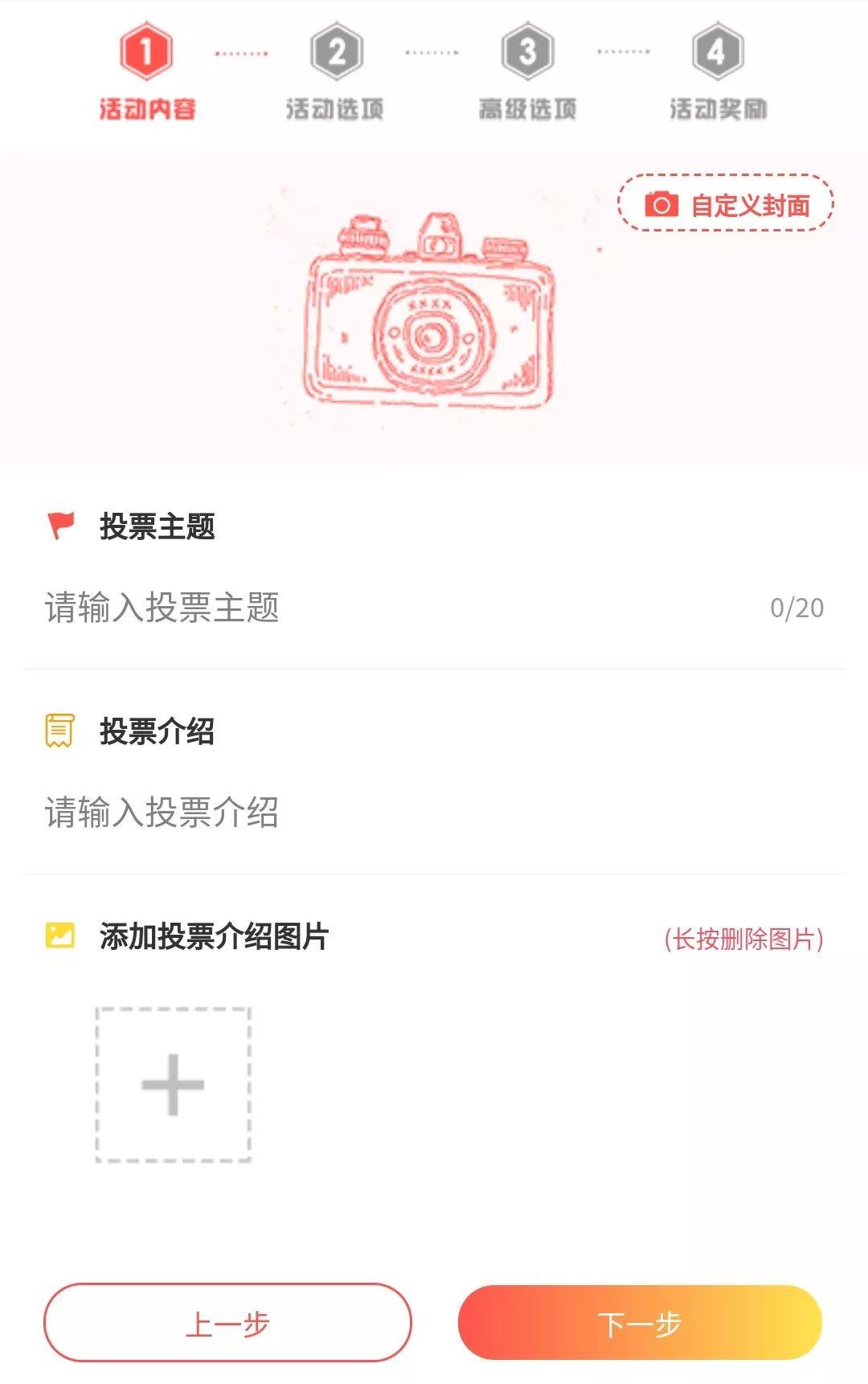The height and width of the screenshot is (1384, 868).
Task: Tap the 自定义封面 custom cover button
Action: tap(726, 204)
